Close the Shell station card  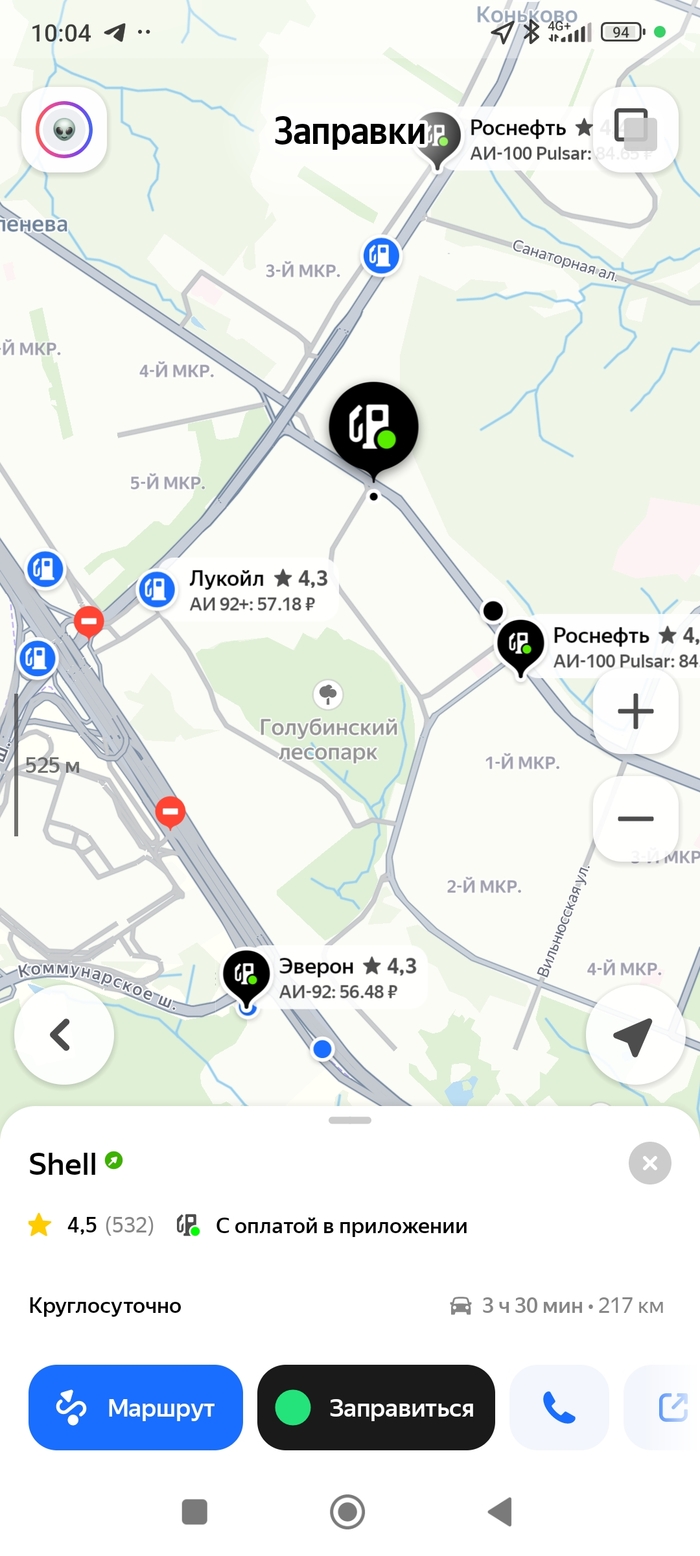[x=650, y=1163]
